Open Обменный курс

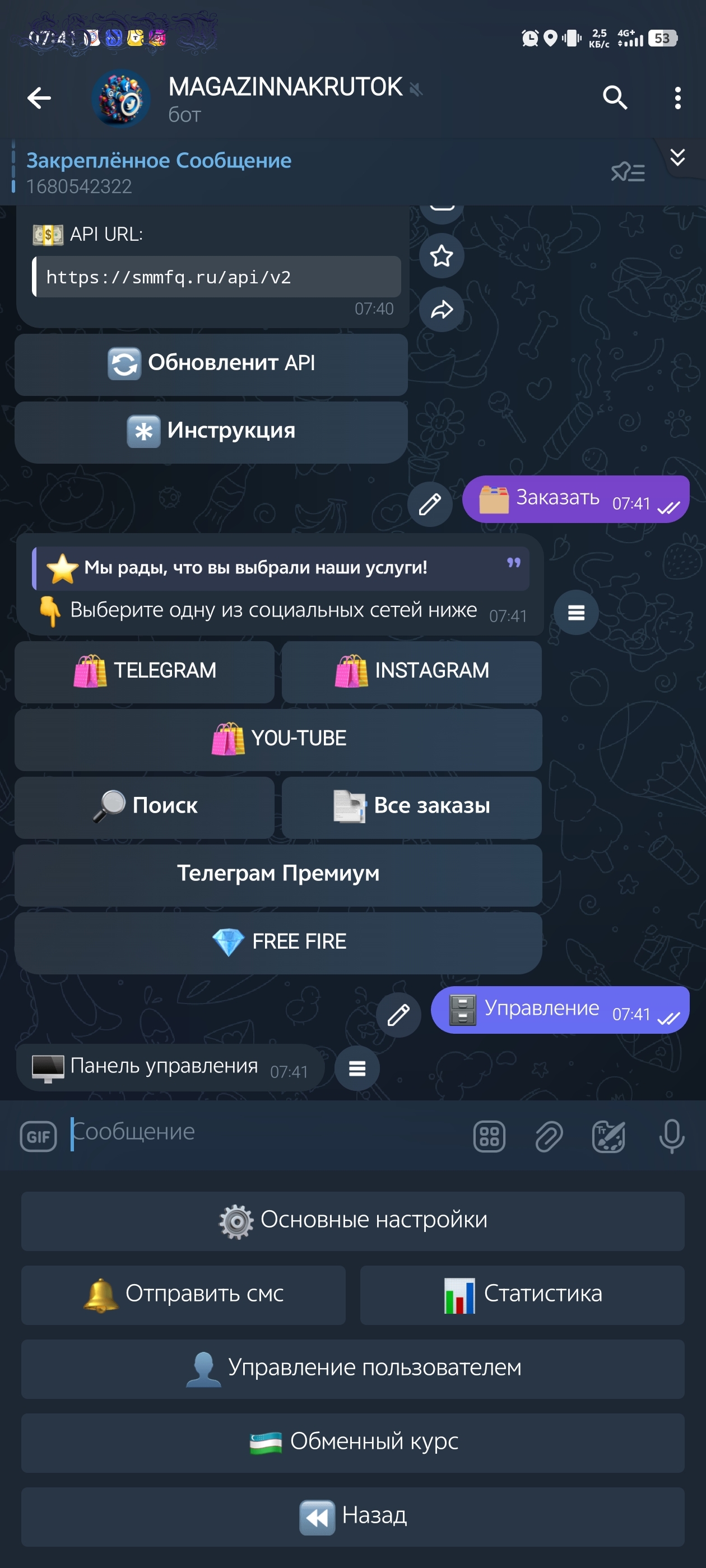point(352,1443)
